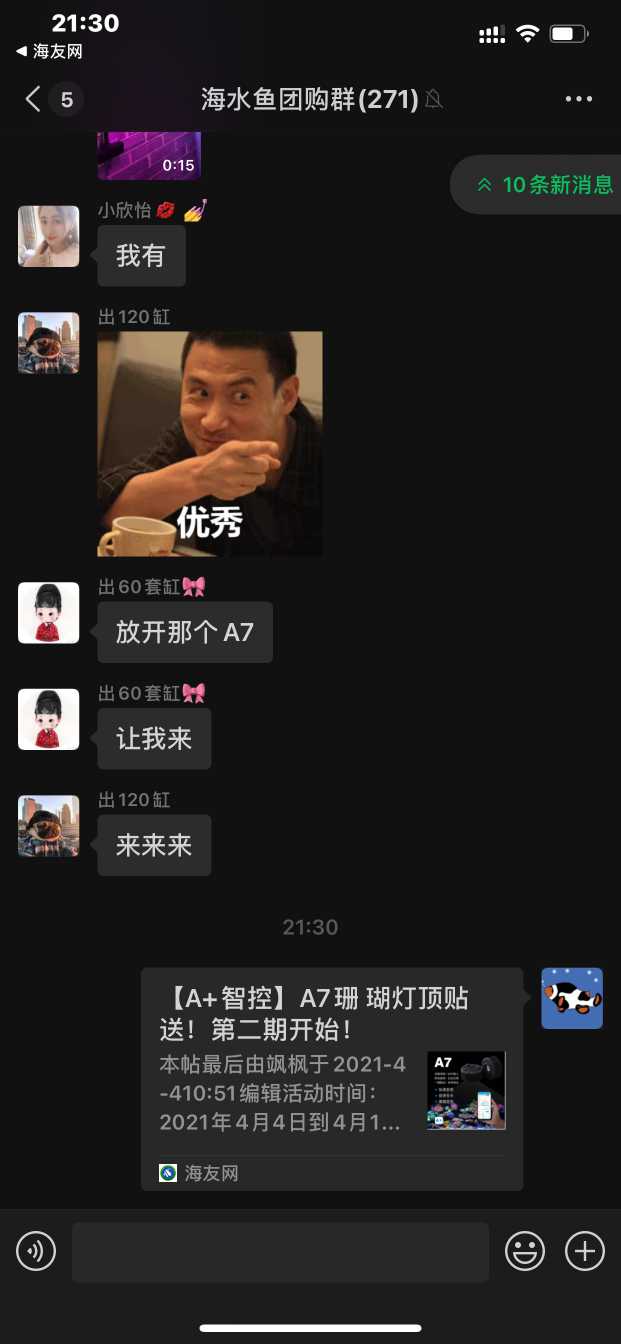Jump to the 10 new messages
Screen dimensions: 621x1344
click(x=545, y=185)
